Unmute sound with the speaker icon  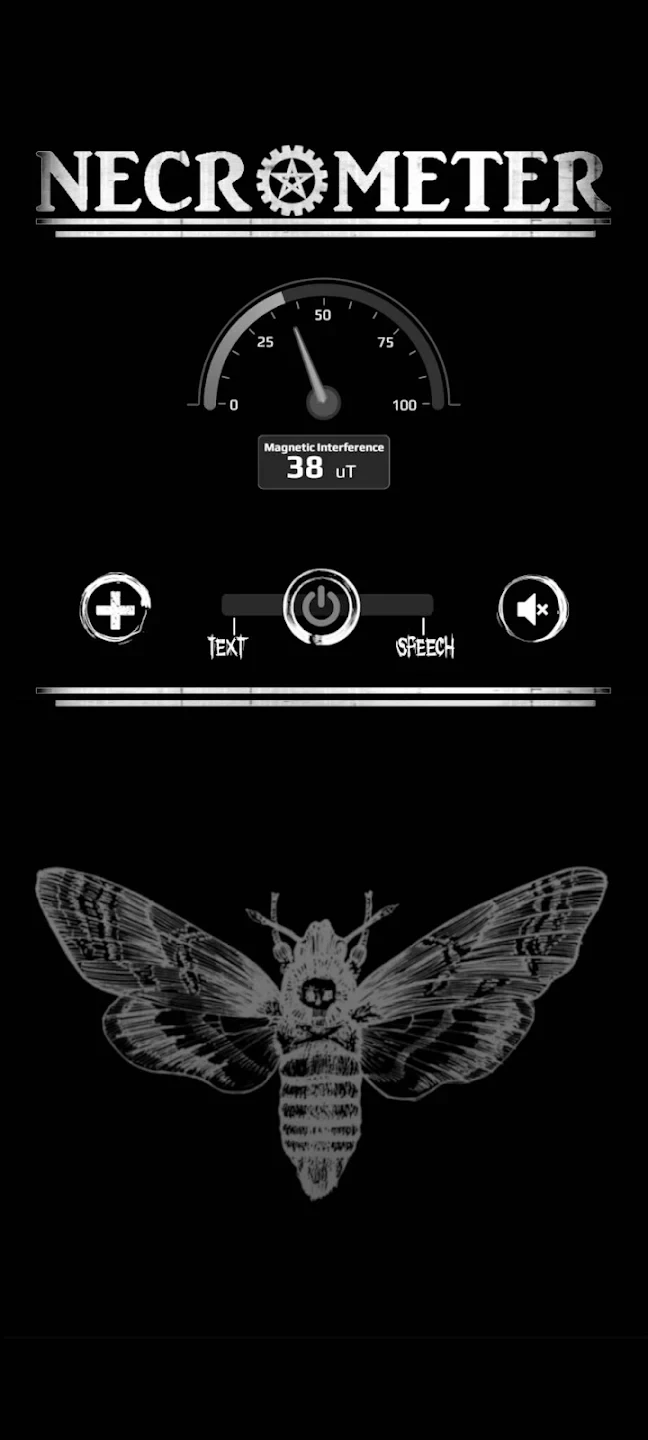click(x=533, y=608)
